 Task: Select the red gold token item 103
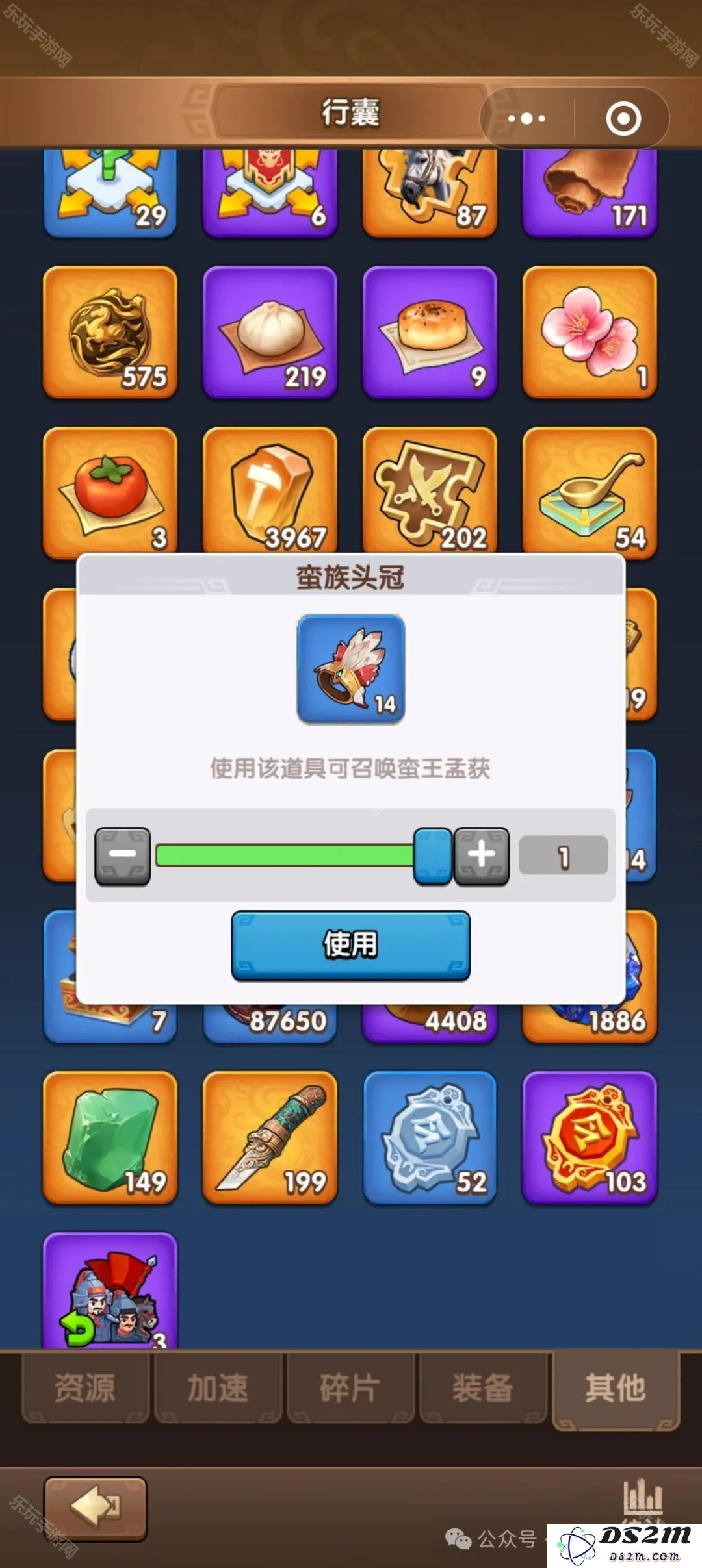[x=590, y=1137]
